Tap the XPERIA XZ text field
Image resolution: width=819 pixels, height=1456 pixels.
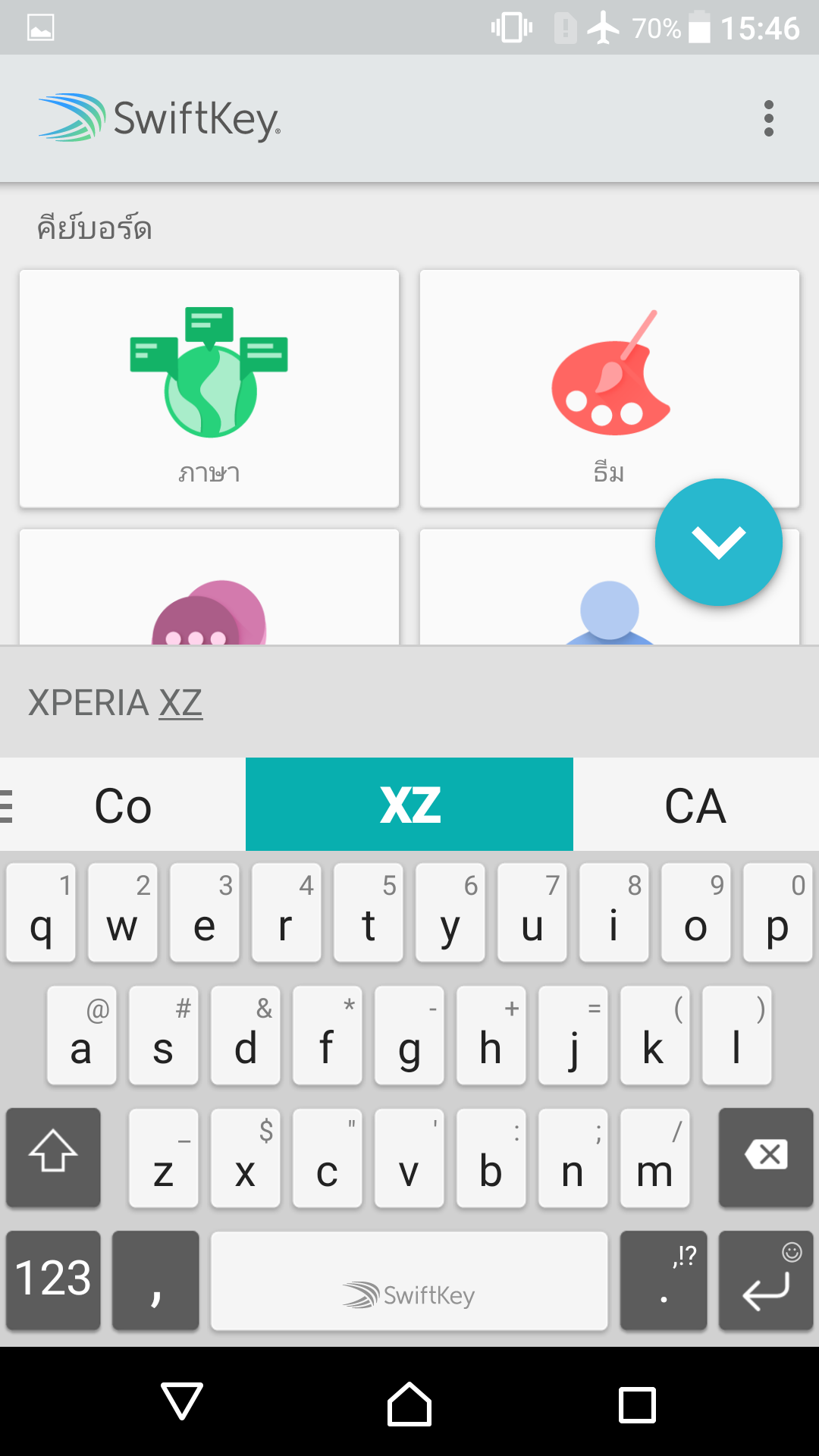409,702
